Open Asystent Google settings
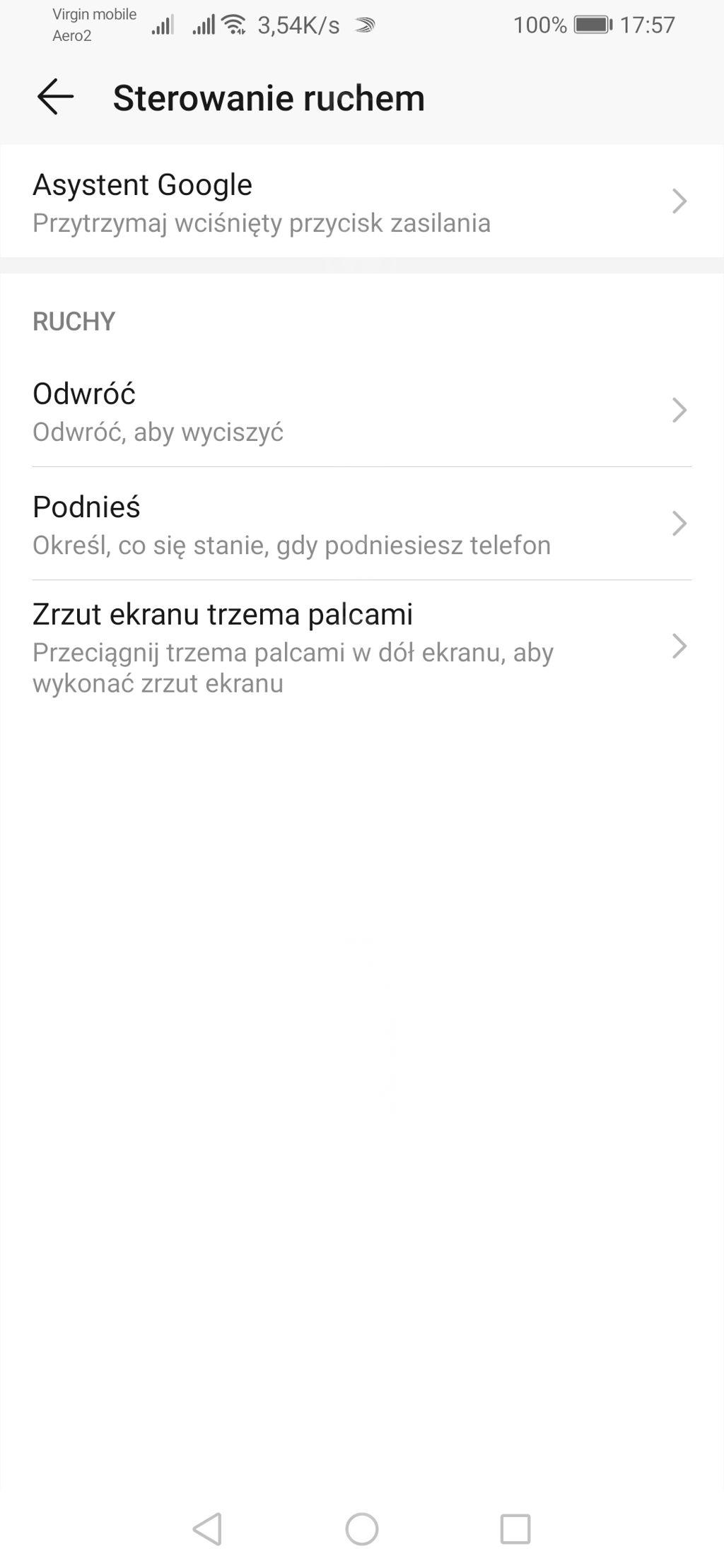This screenshot has width=724, height=1568. point(361,202)
